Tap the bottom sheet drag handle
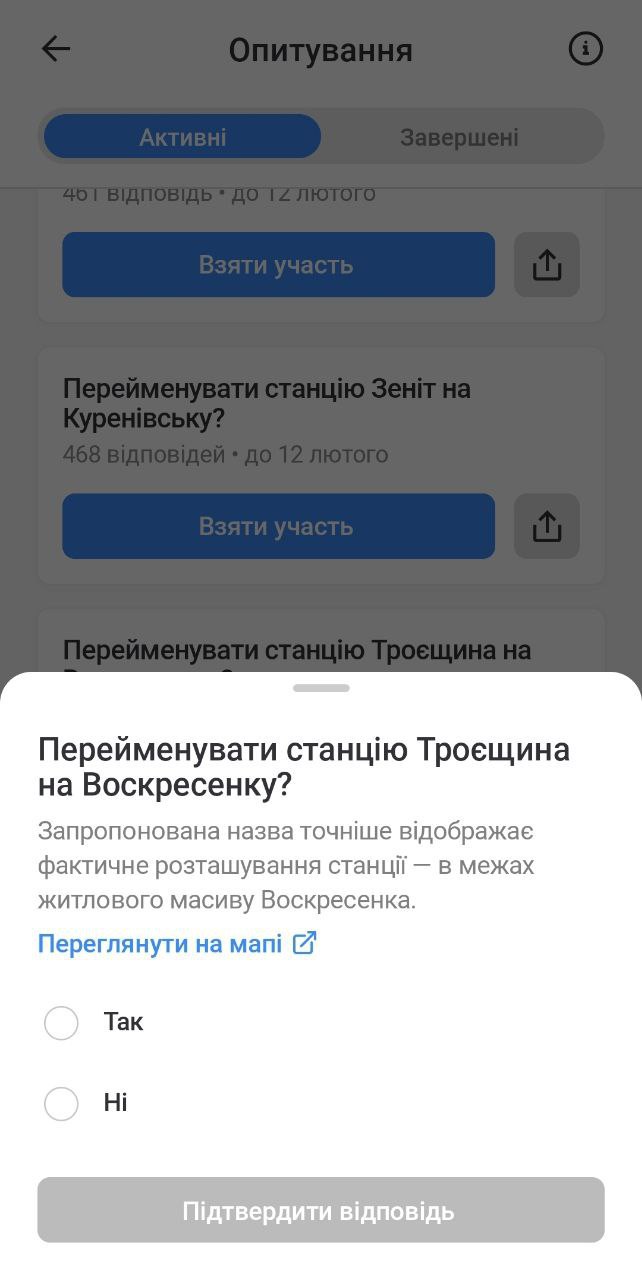The image size is (642, 1280). pyautogui.click(x=321, y=688)
